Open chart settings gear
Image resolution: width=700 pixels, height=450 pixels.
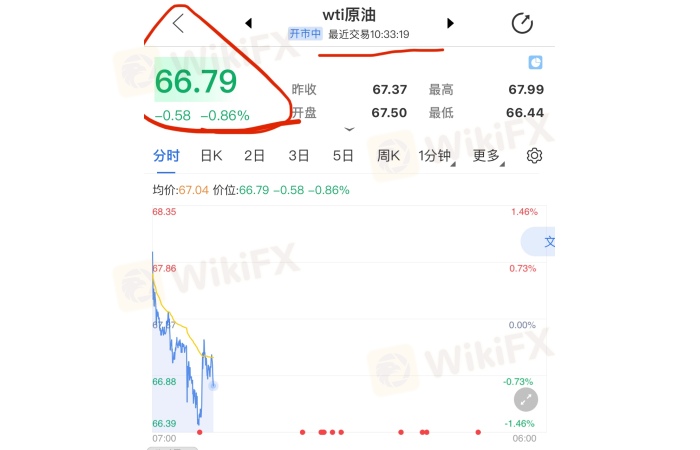point(534,155)
